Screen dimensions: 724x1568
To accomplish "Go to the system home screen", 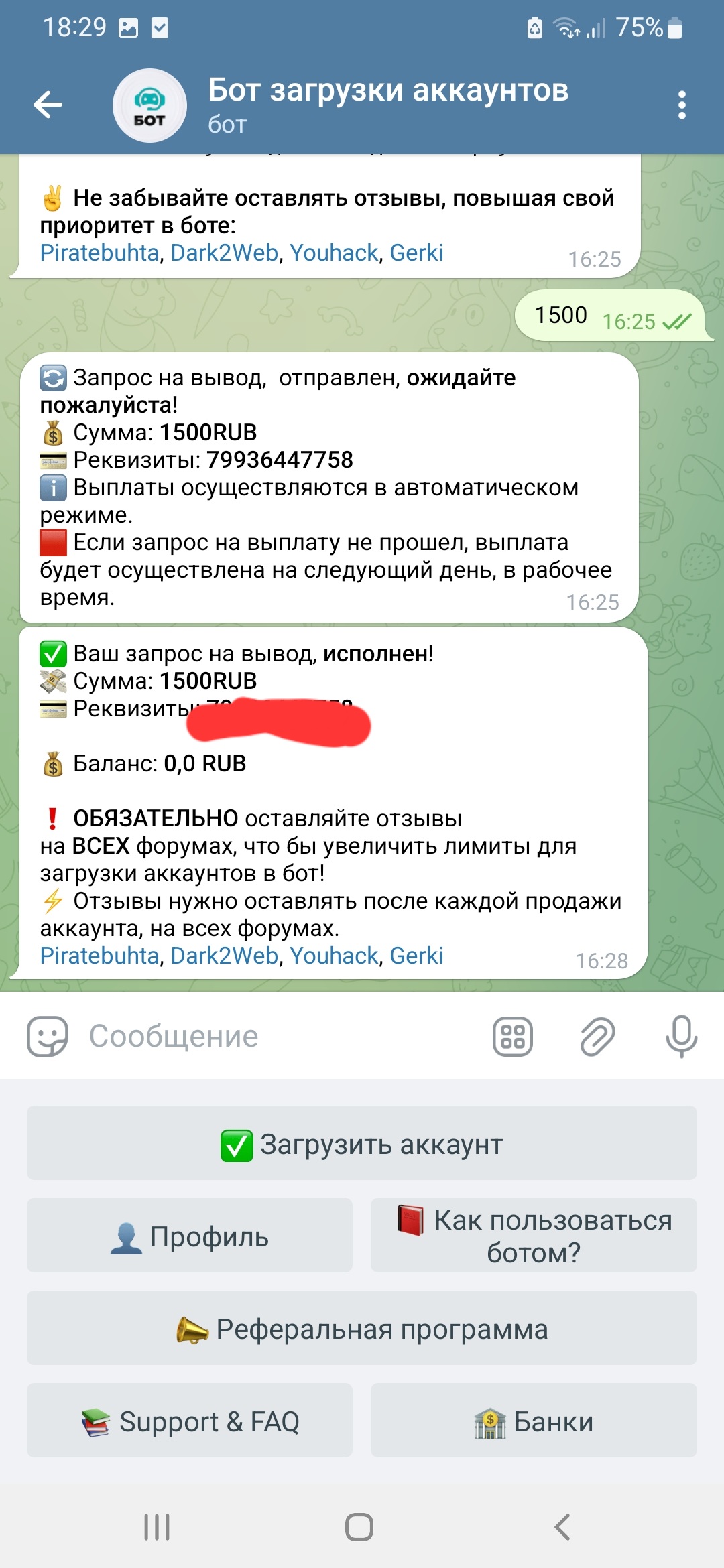I will pos(359,1528).
